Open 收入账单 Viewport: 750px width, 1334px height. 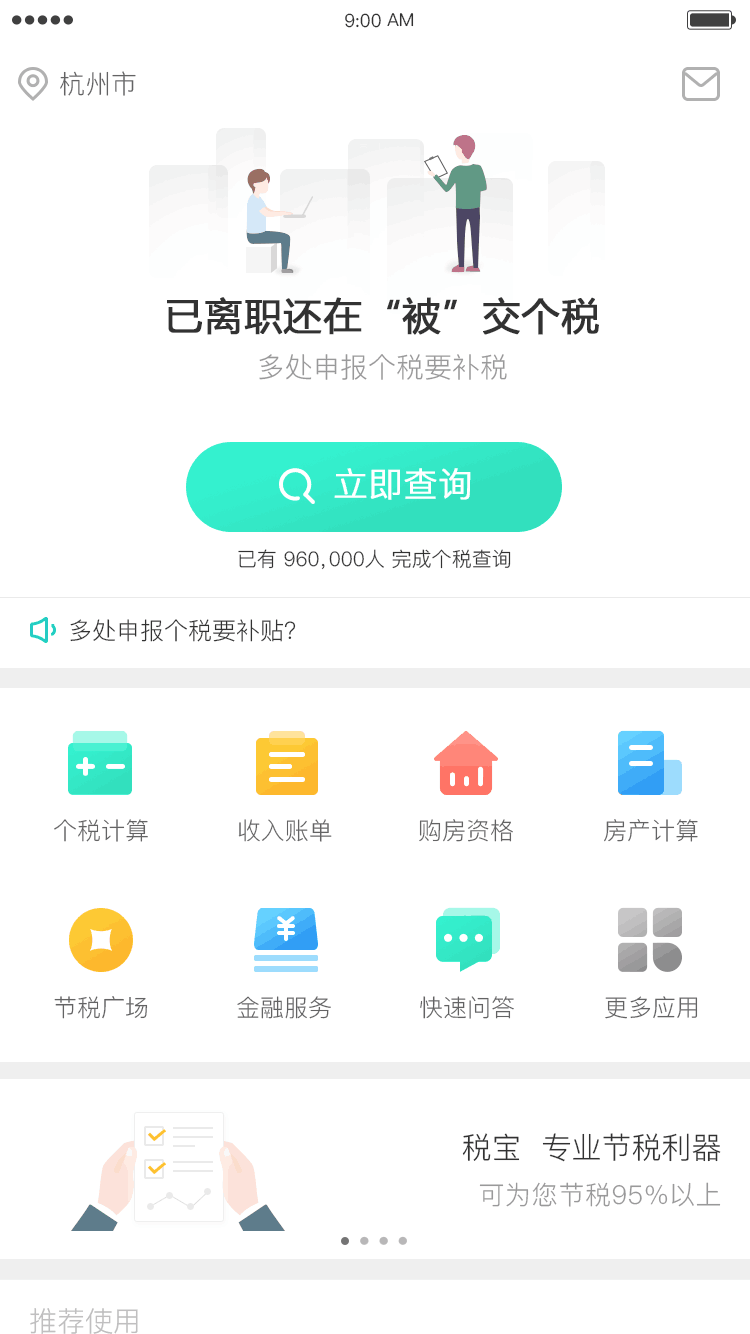286,786
